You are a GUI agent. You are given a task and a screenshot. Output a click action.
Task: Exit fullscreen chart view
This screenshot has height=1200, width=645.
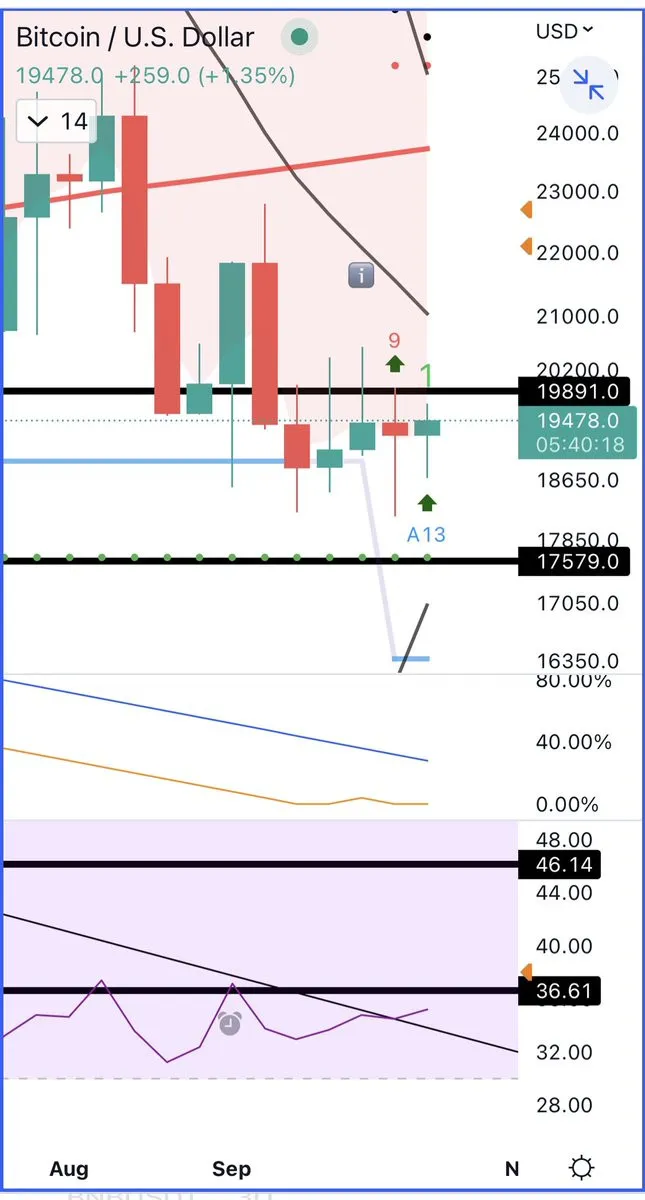pyautogui.click(x=589, y=86)
